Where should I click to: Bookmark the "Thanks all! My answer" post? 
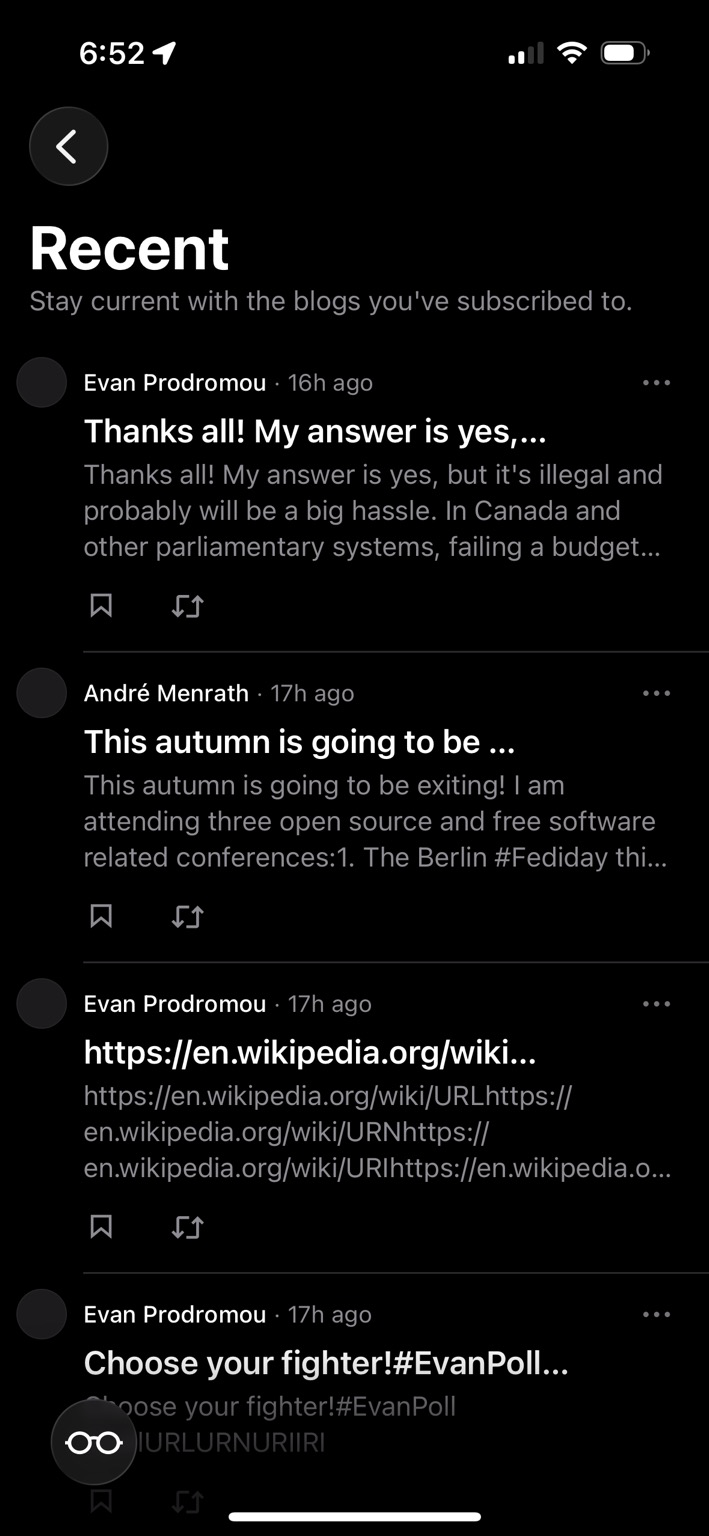coord(101,605)
